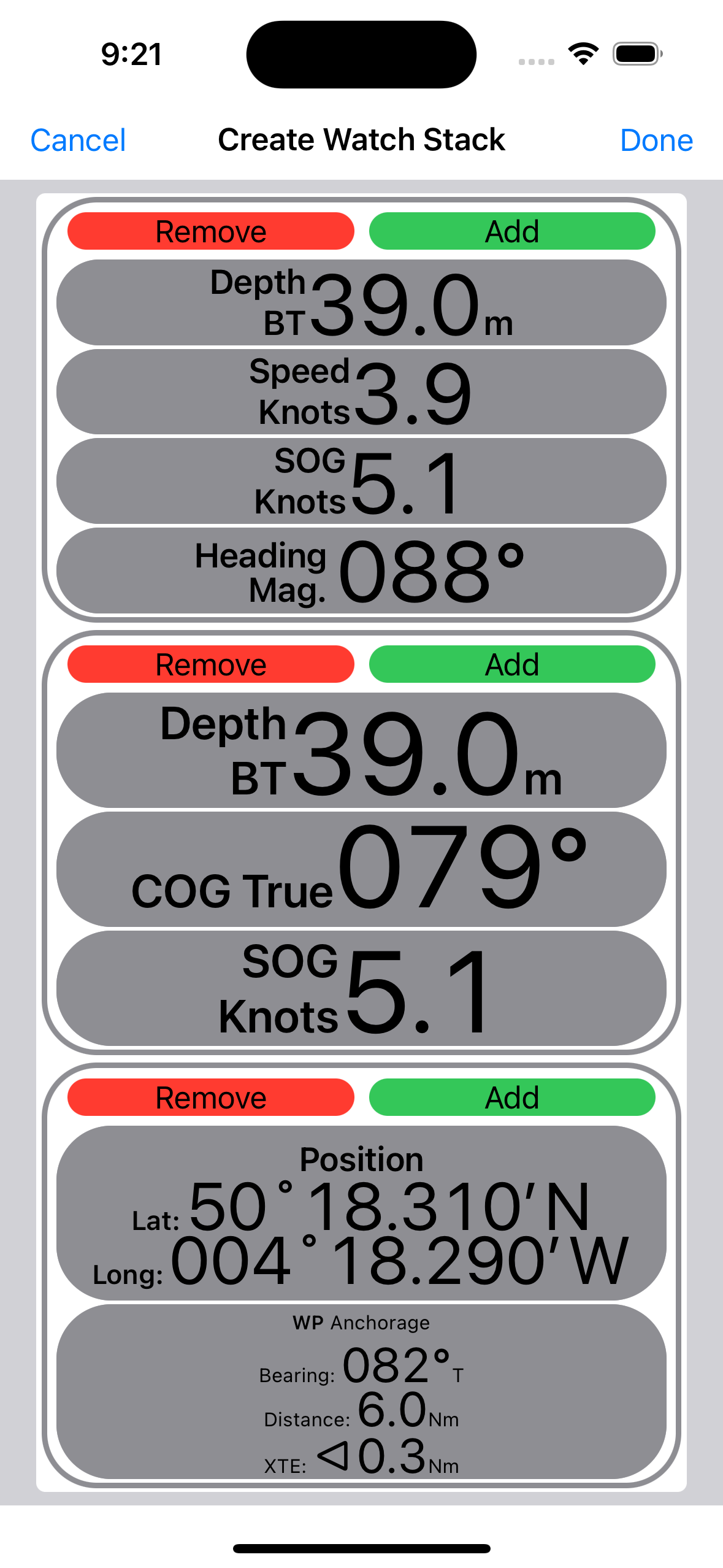Viewport: 723px width, 1568px height.
Task: Select the Position Lat/Long tile
Action: point(361,1213)
